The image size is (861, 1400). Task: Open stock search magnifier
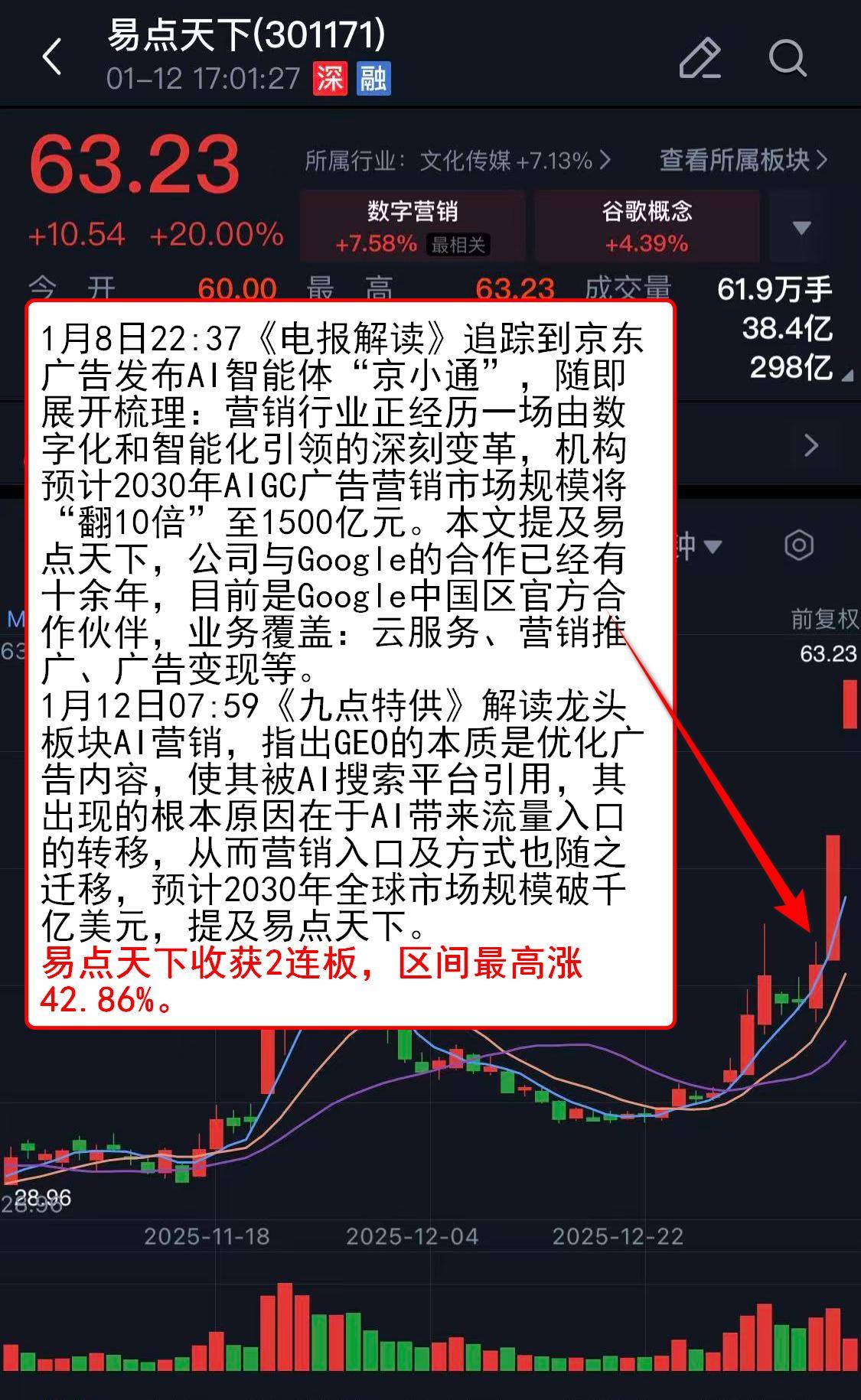pos(787,58)
